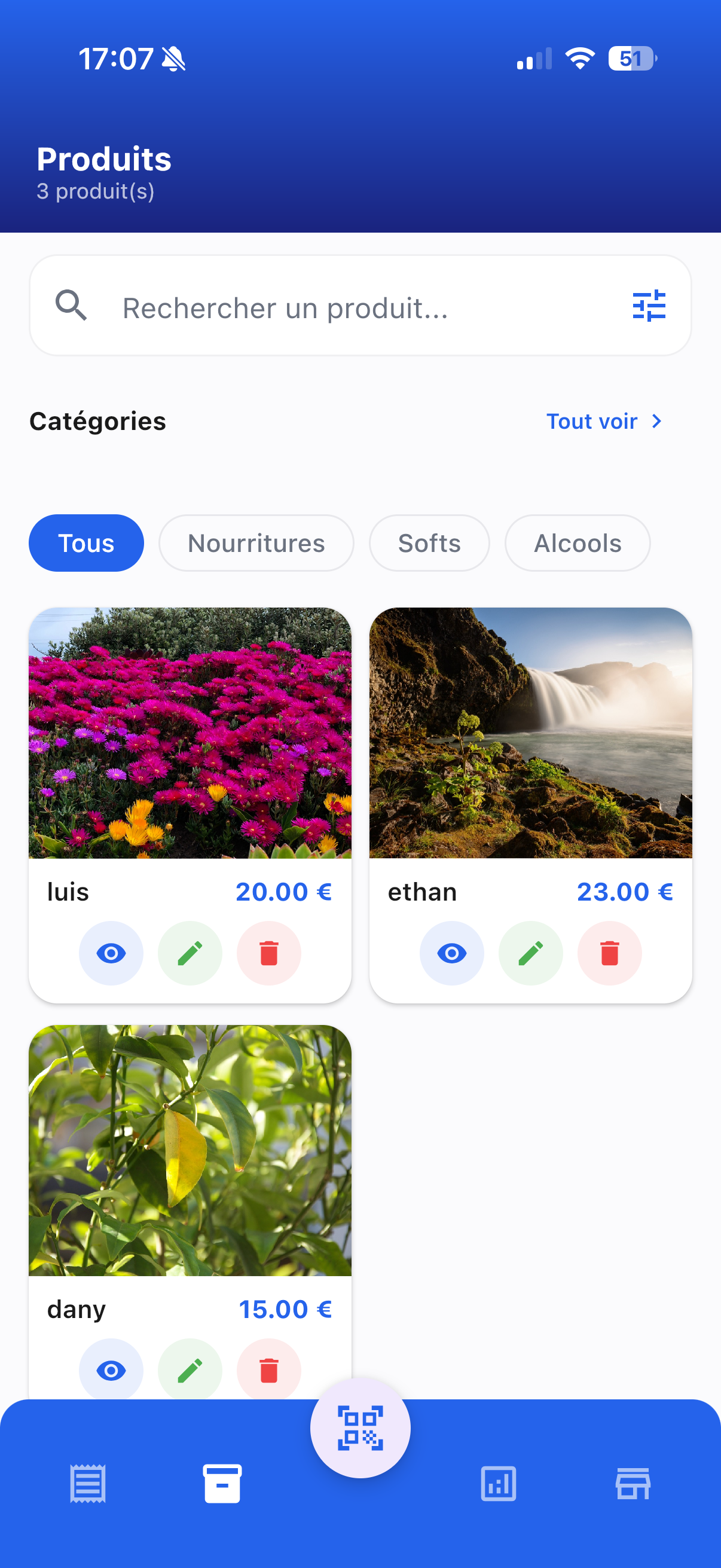Image resolution: width=721 pixels, height=1568 pixels.
Task: Select the products box icon in bottom bar
Action: pos(222,1484)
